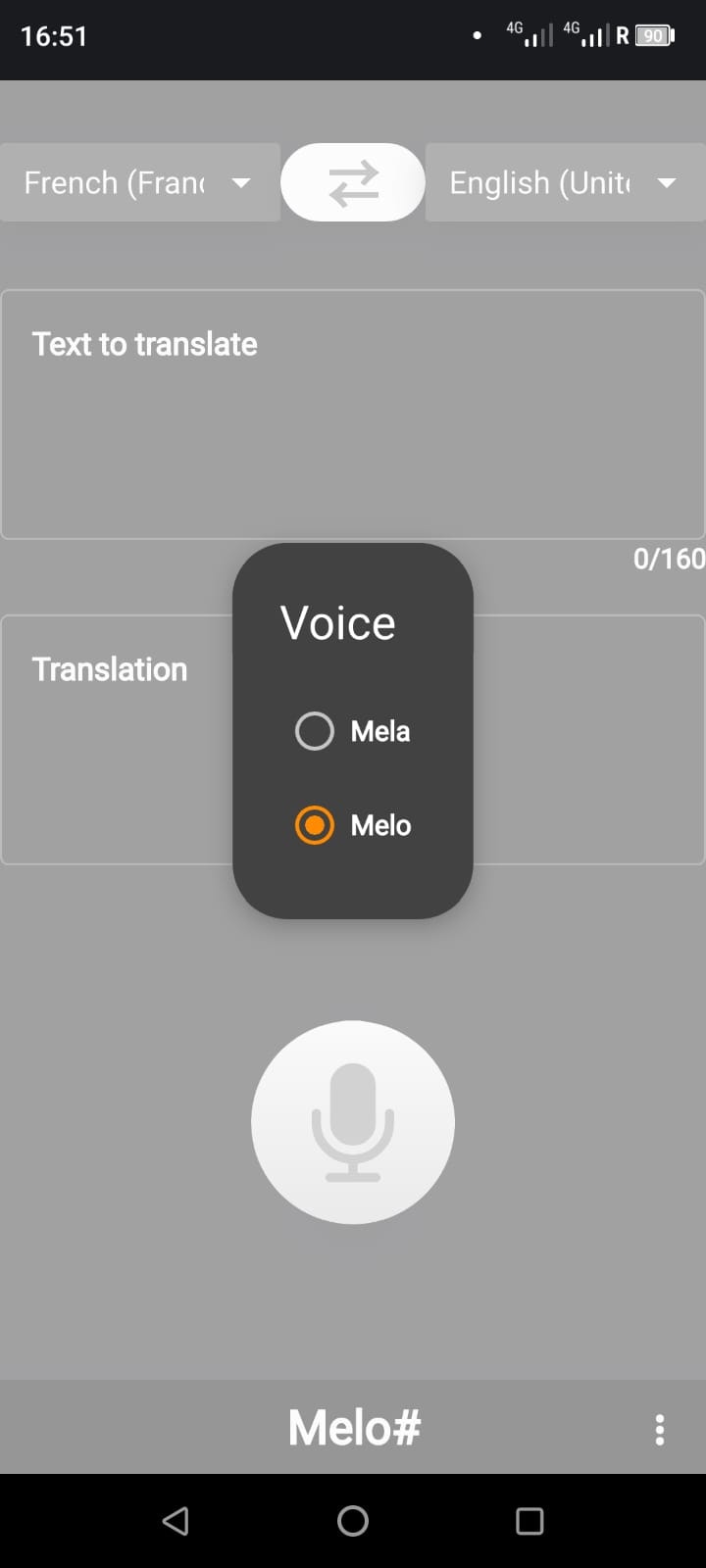706x1568 pixels.
Task: Expand the English target language dropdown
Action: pyautogui.click(x=566, y=182)
